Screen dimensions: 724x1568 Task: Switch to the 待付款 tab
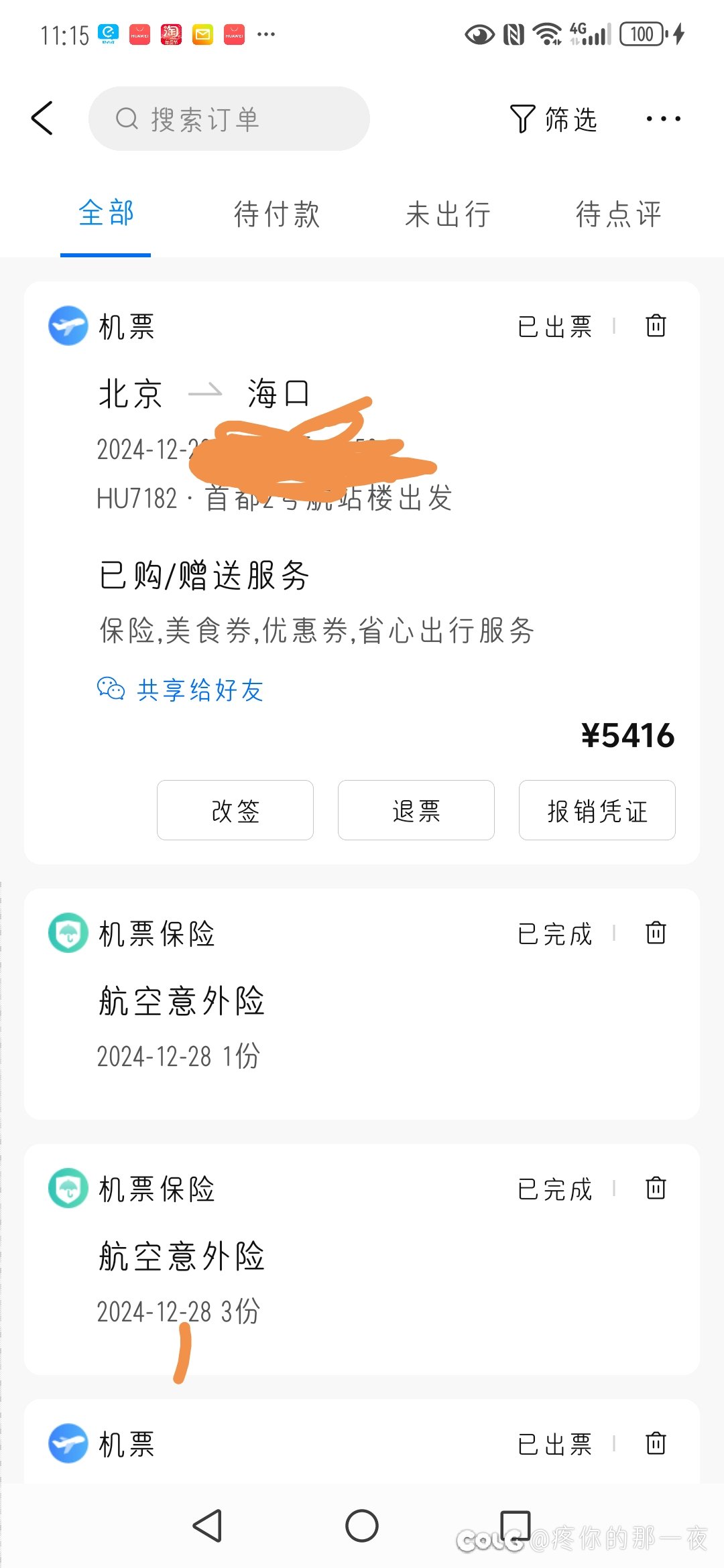click(x=277, y=214)
